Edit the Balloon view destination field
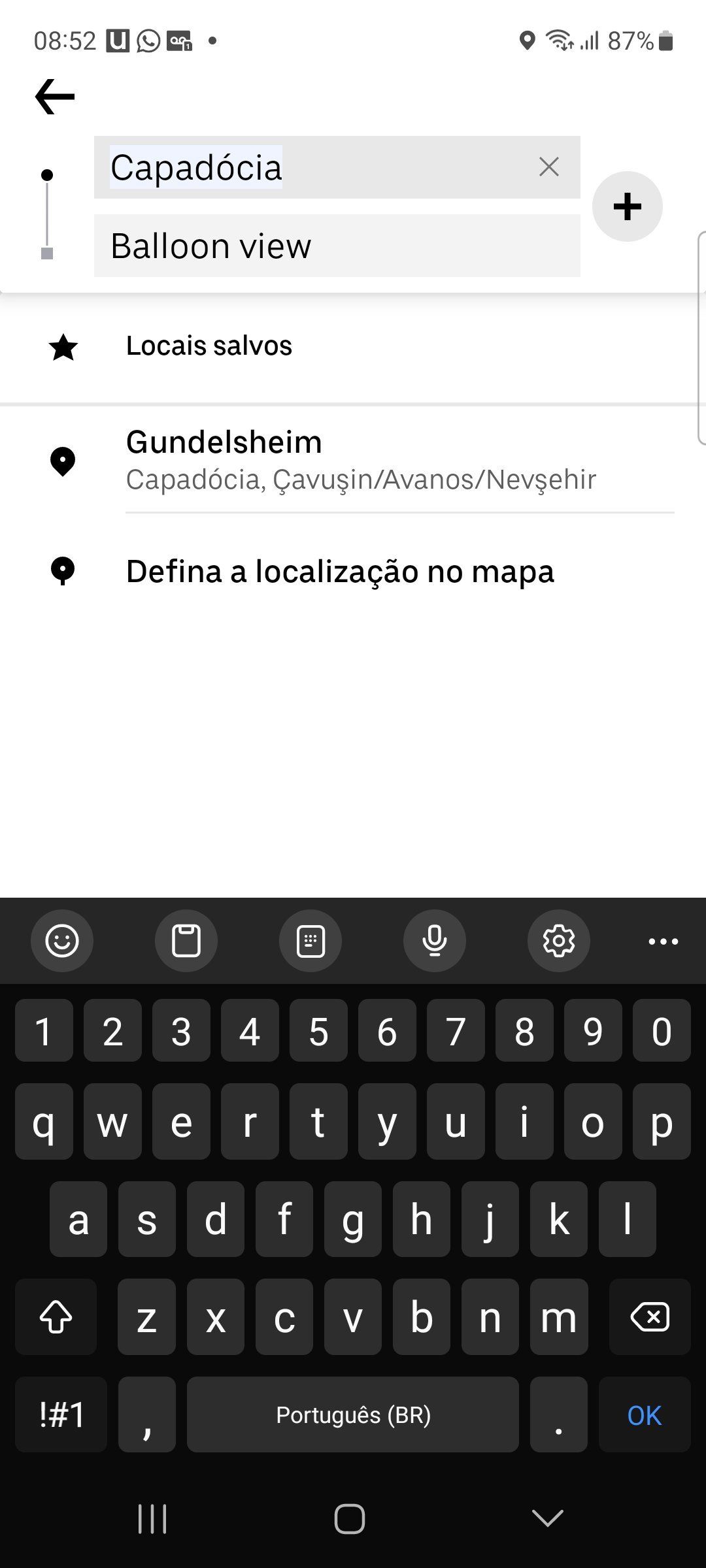The width and height of the screenshot is (706, 1568). [x=337, y=246]
